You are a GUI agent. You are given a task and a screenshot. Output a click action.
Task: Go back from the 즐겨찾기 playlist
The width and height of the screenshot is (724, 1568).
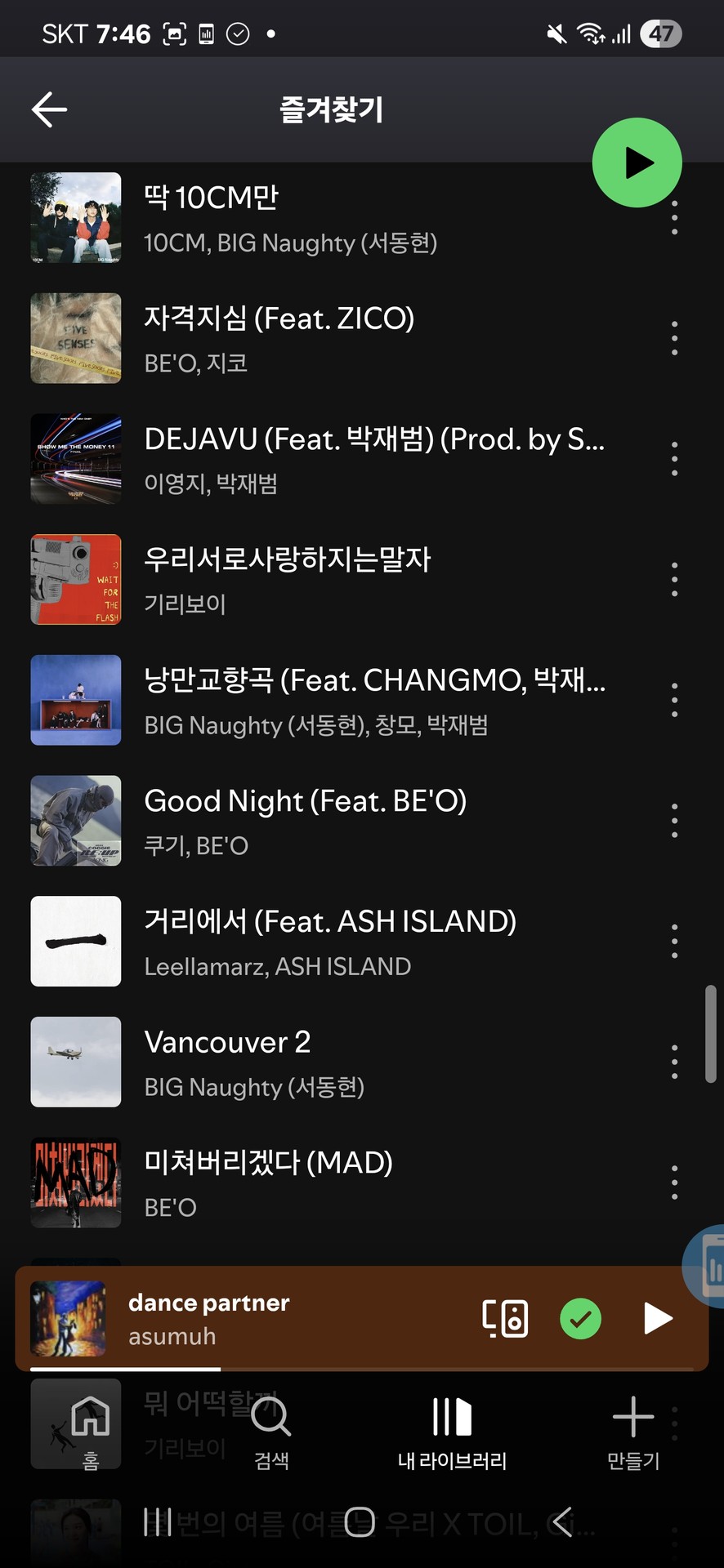click(49, 109)
